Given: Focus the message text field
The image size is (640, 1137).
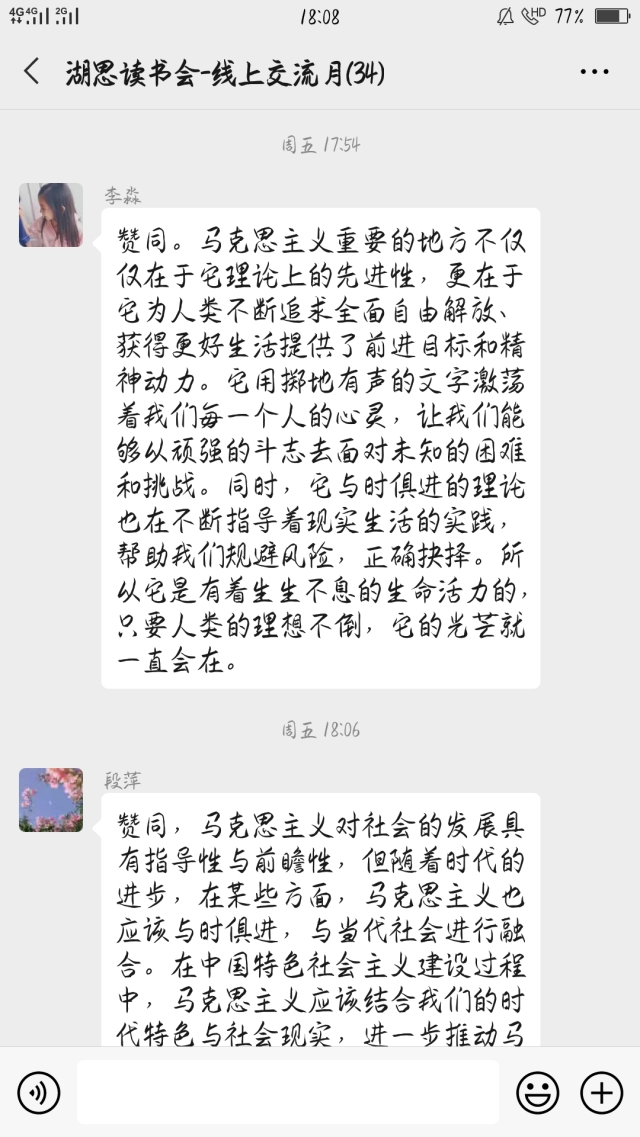Looking at the screenshot, I should pyautogui.click(x=288, y=1092).
